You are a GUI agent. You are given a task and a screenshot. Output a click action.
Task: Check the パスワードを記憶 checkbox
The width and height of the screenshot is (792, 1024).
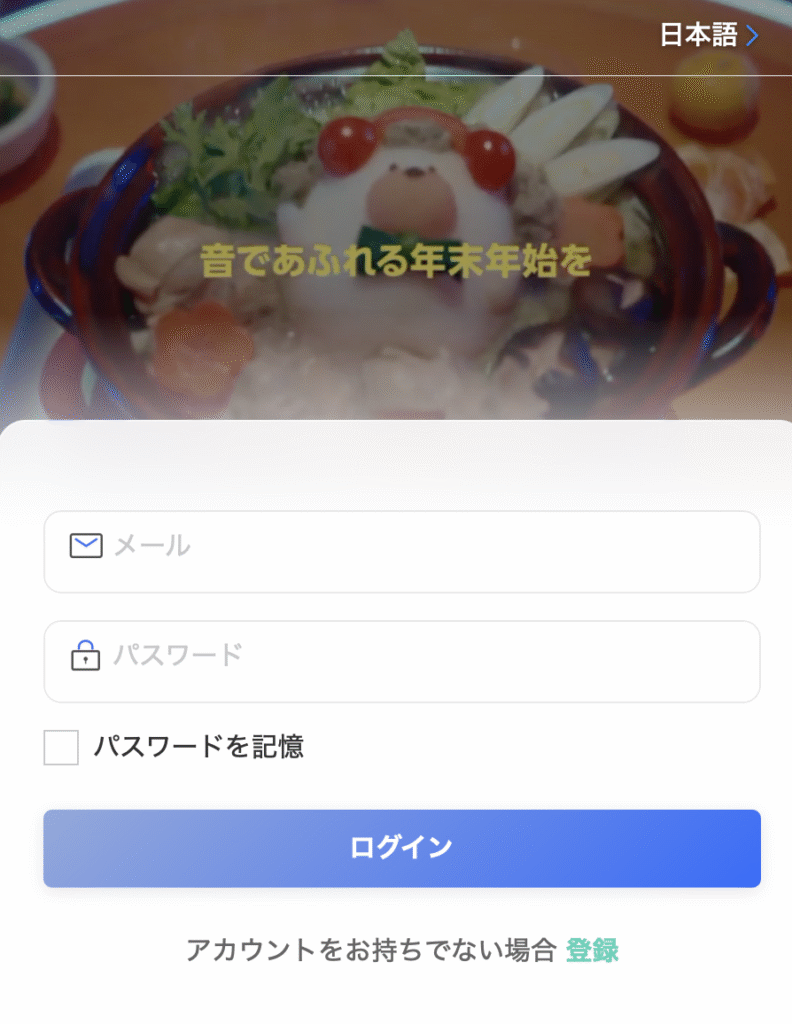[x=61, y=747]
